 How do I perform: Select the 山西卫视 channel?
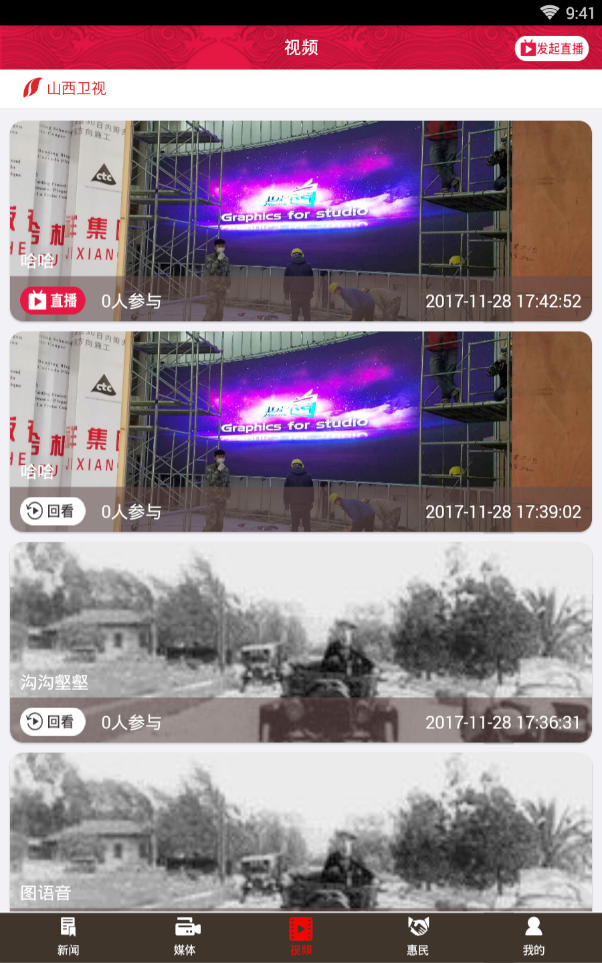(65, 88)
